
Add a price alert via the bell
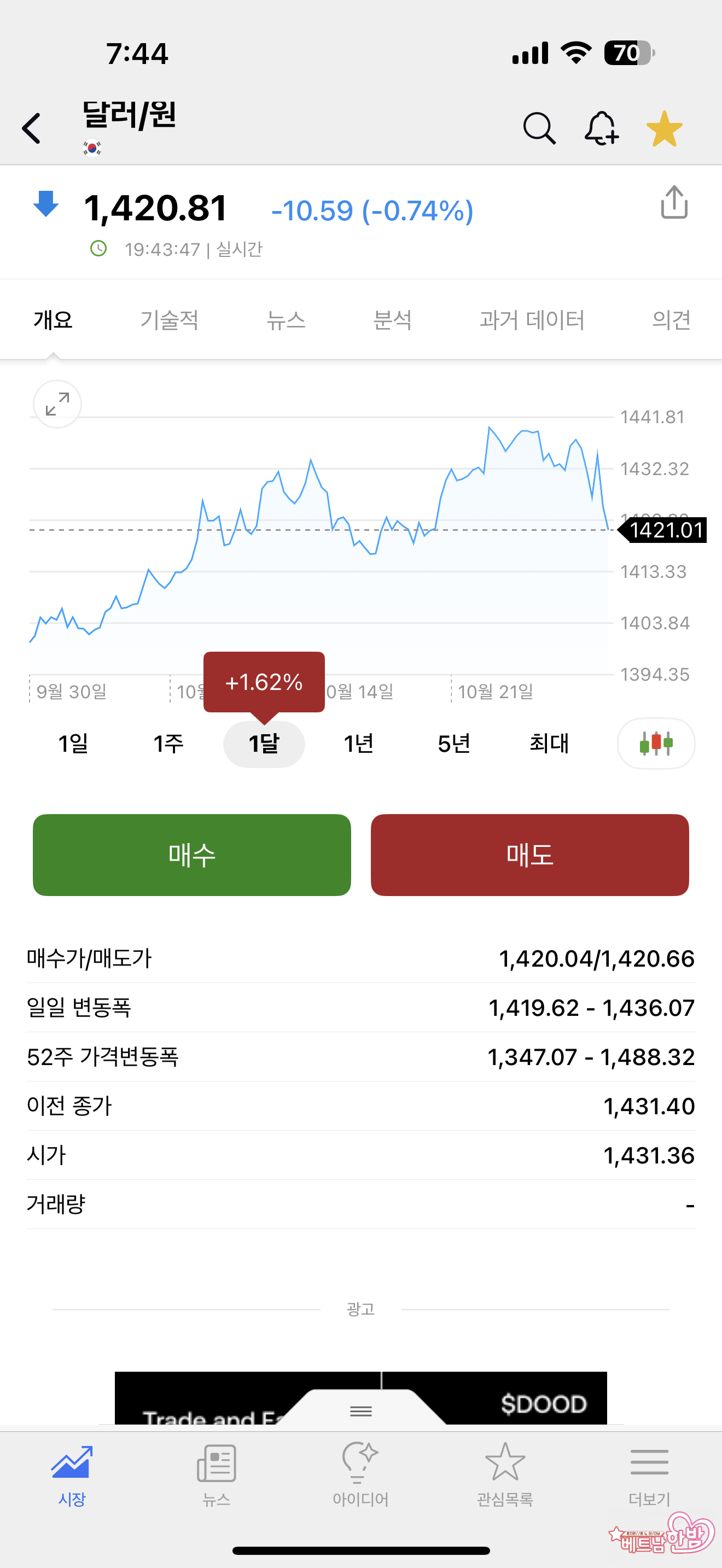[602, 128]
